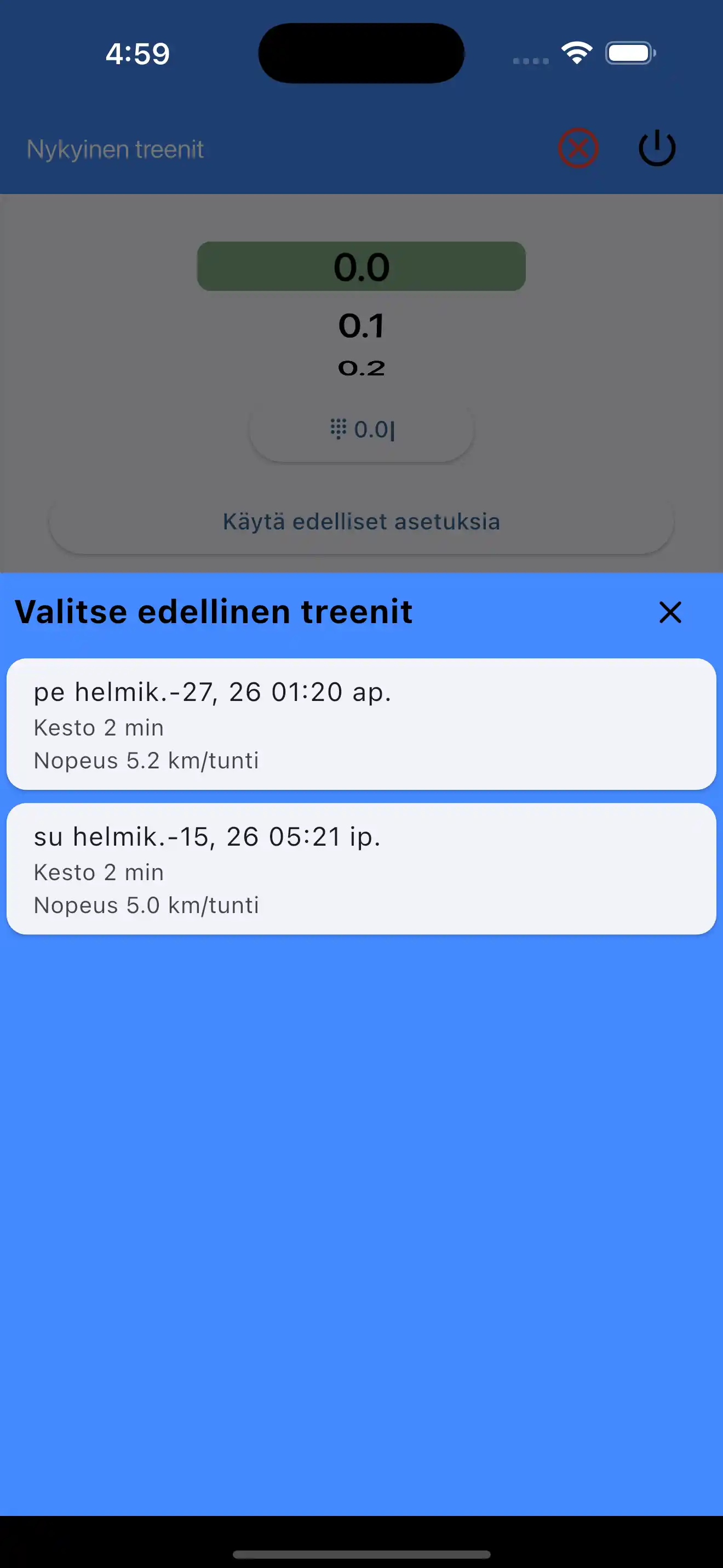Tap the cellular signal dots in the status bar
Screen dimensions: 723x1568
pyautogui.click(x=529, y=60)
